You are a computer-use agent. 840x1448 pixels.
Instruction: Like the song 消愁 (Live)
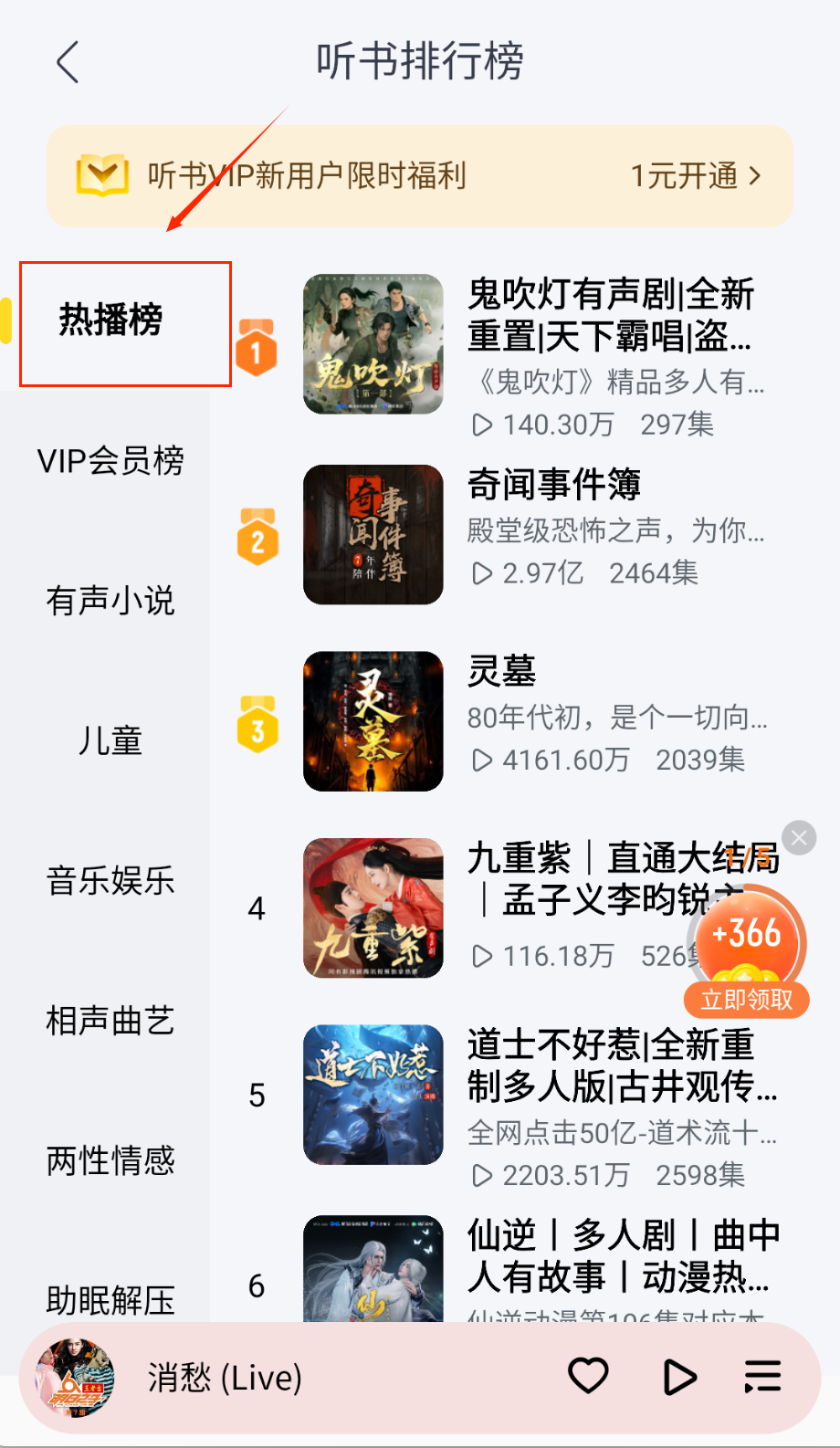point(588,1376)
